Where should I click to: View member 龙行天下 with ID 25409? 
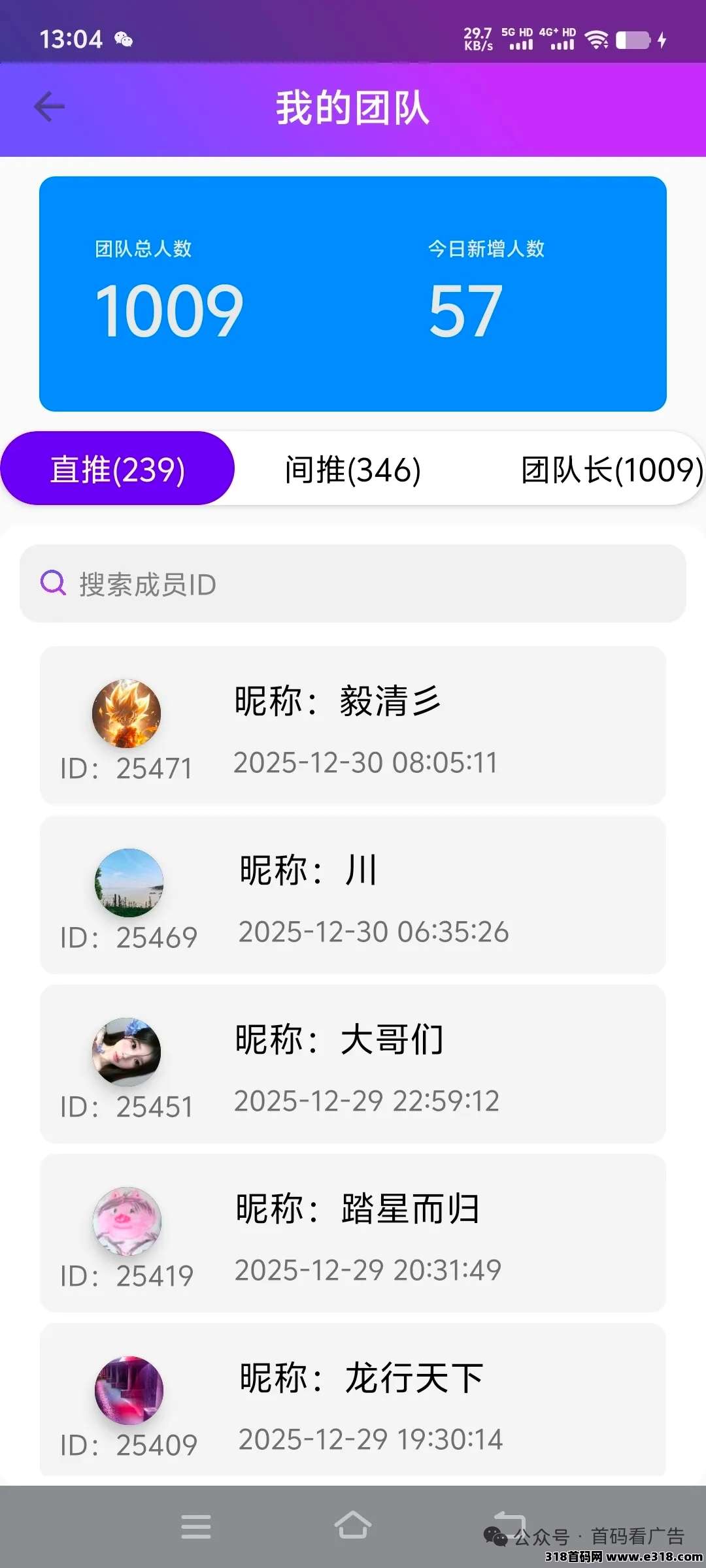point(353,1401)
